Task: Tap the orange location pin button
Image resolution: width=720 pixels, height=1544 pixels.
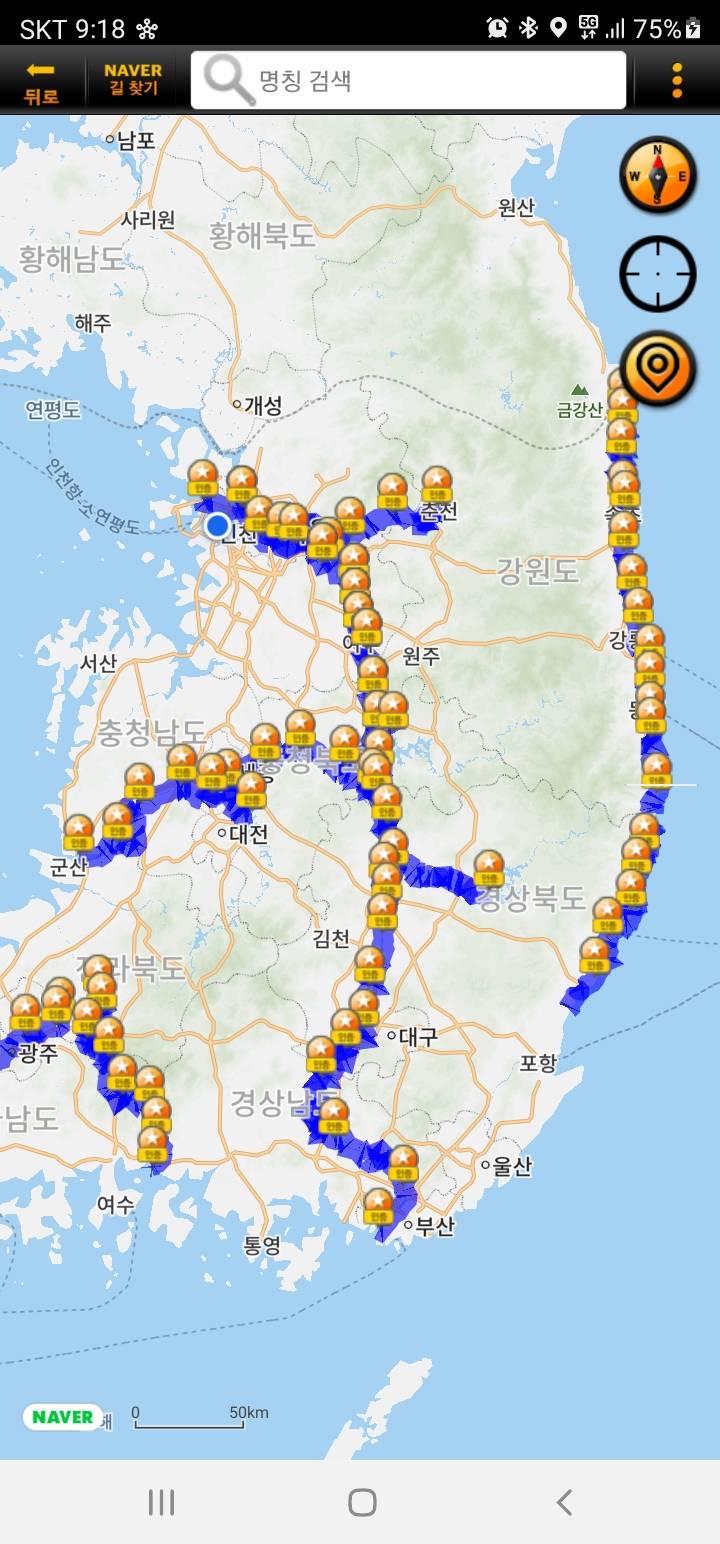Action: (x=657, y=369)
